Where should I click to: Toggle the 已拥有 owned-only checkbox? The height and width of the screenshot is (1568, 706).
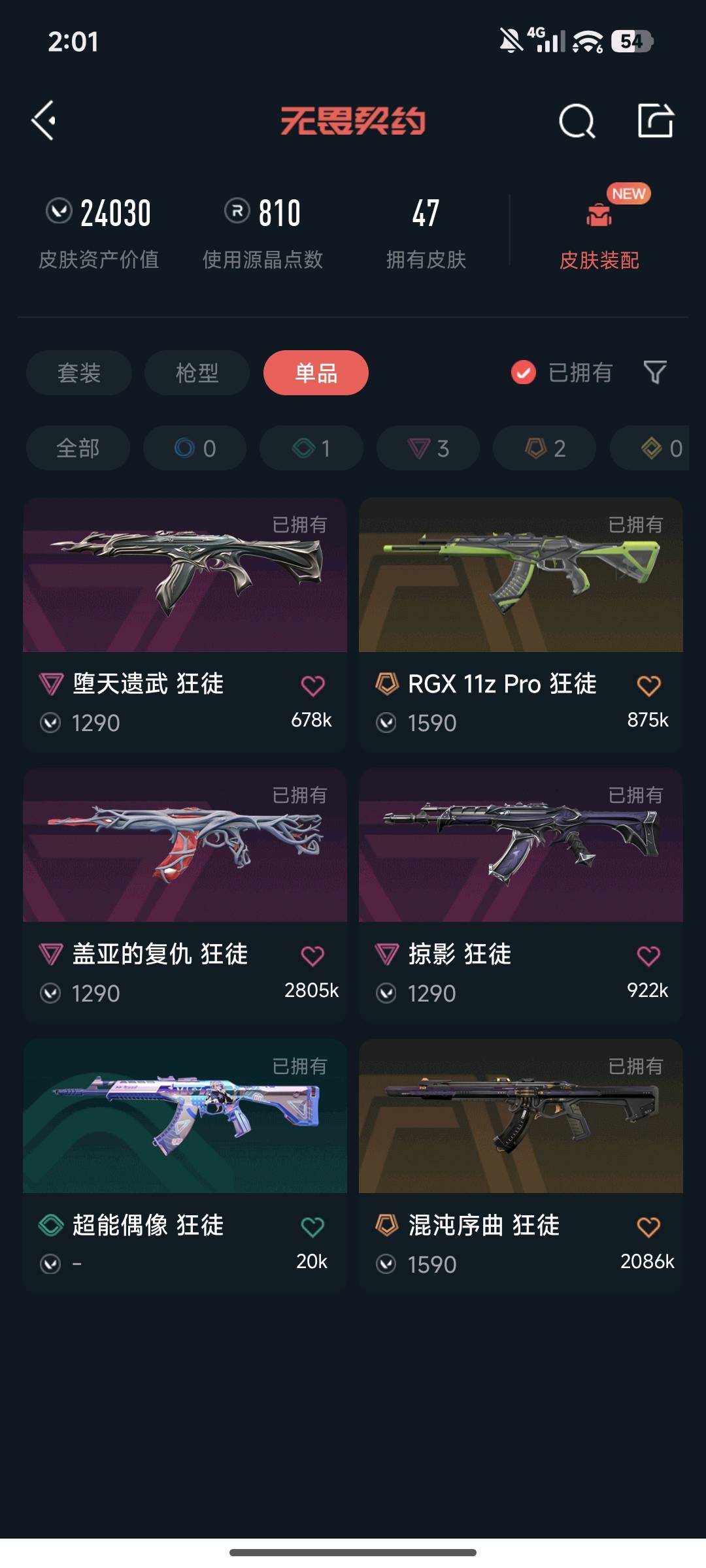point(524,373)
